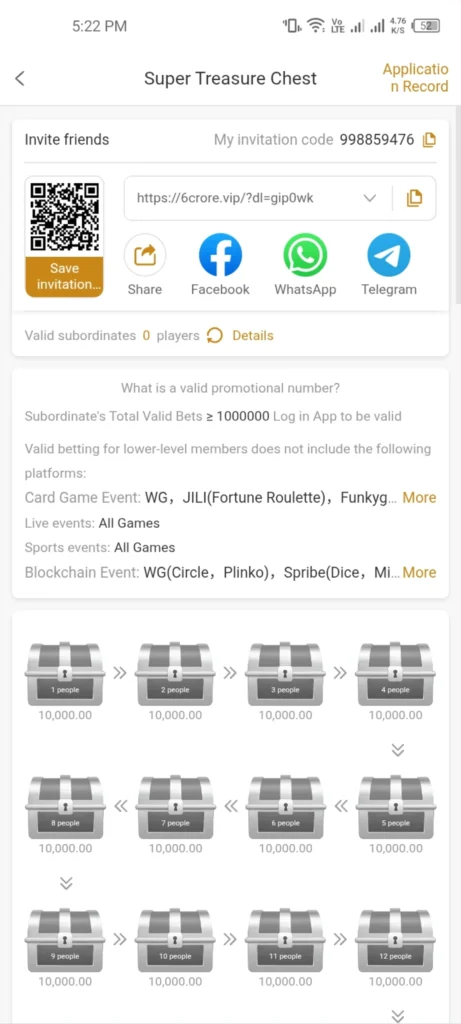The height and width of the screenshot is (1024, 461).
Task: Save the invitation QR code
Action: (x=64, y=276)
